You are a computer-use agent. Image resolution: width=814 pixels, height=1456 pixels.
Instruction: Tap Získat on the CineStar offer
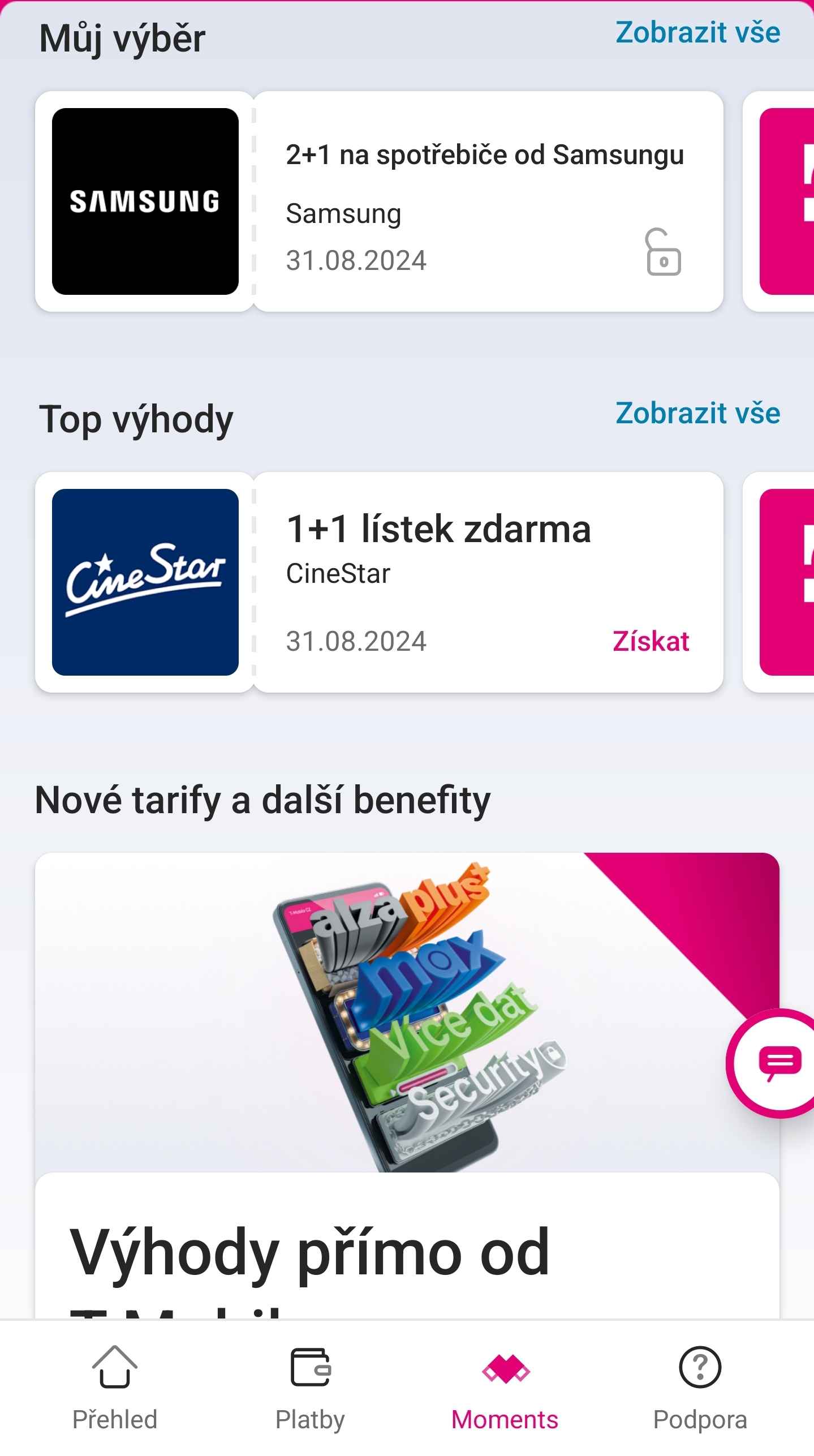point(651,642)
